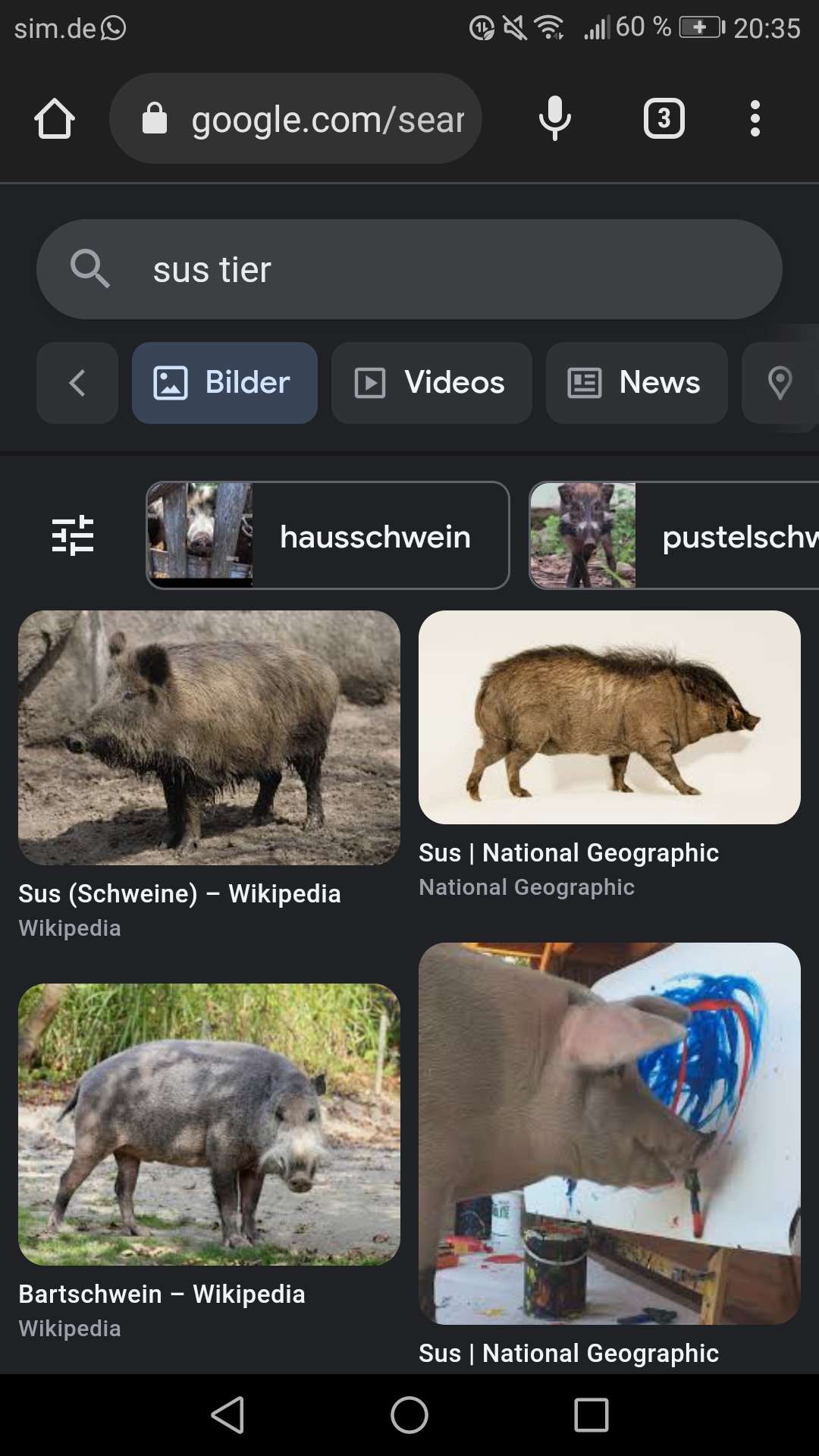Start voice search with the microphone
The height and width of the screenshot is (1456, 819).
tap(554, 119)
